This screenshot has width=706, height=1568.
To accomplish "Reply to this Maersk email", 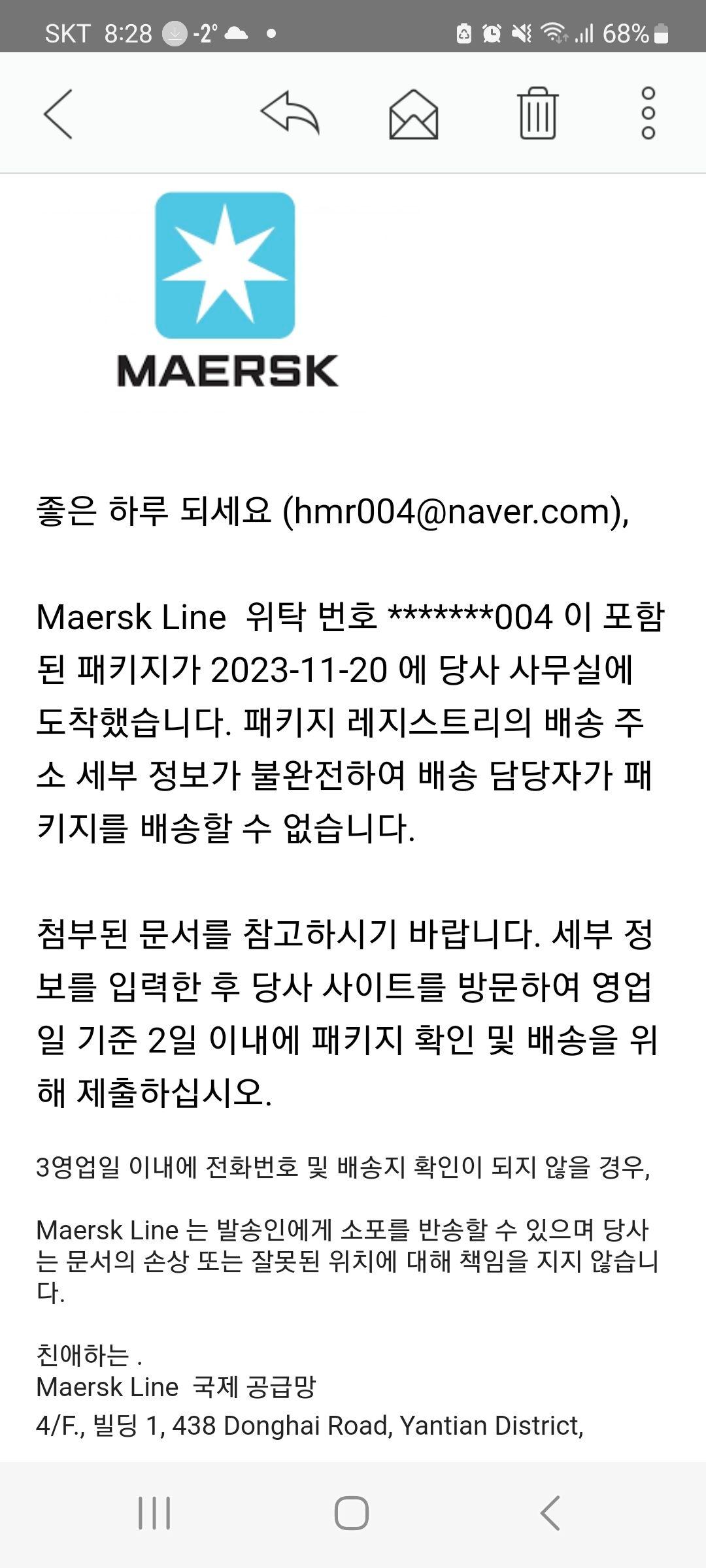I will point(290,114).
